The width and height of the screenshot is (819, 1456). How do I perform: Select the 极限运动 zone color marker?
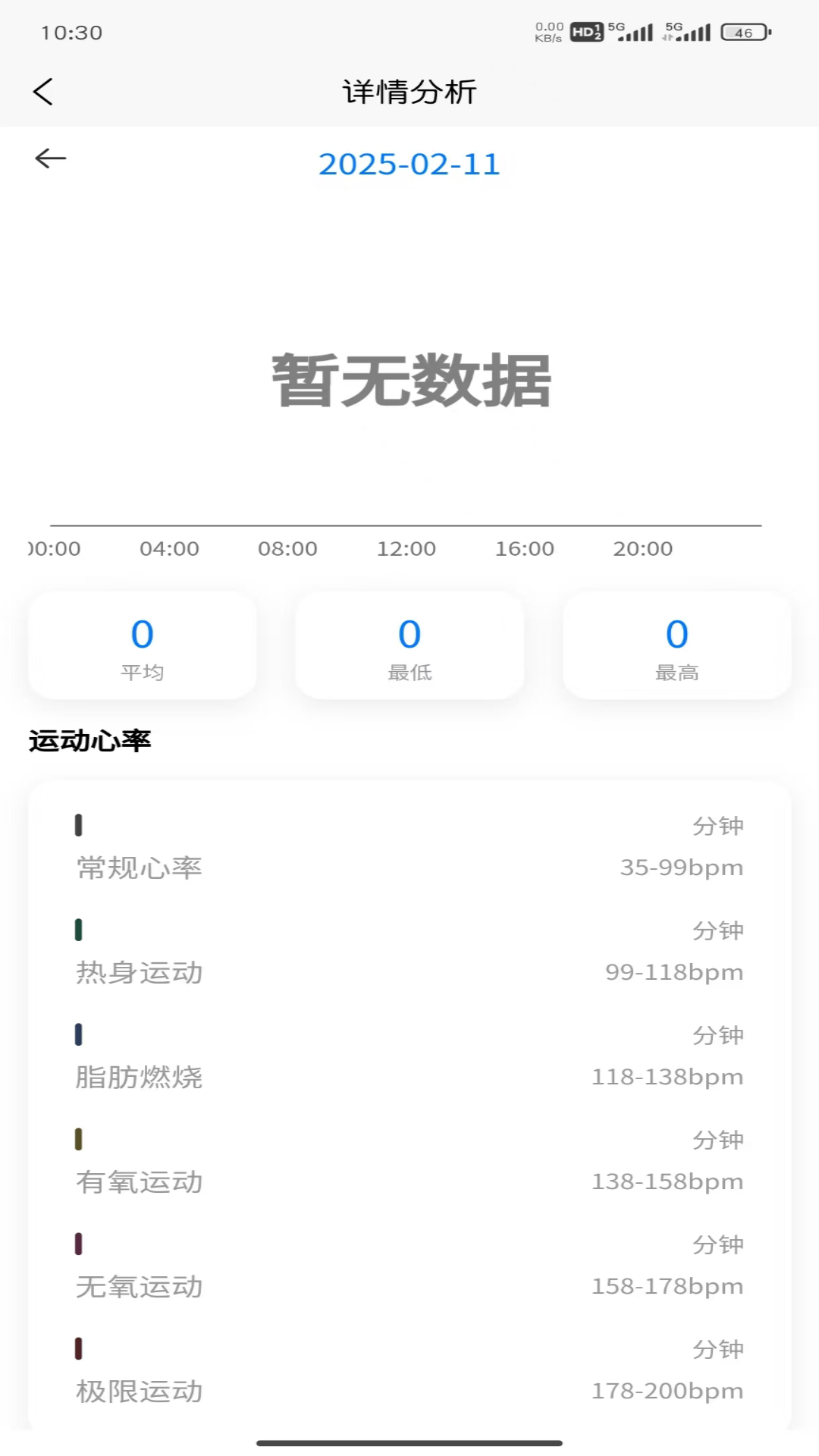[x=78, y=1348]
